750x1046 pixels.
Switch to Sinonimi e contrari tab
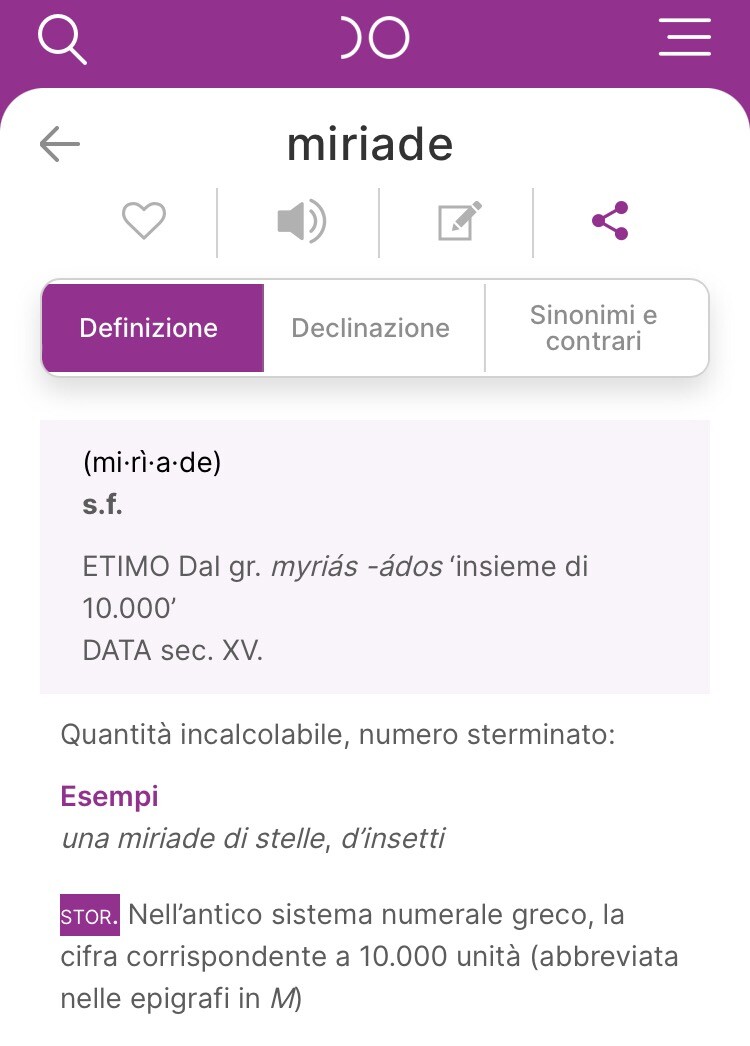pyautogui.click(x=594, y=328)
